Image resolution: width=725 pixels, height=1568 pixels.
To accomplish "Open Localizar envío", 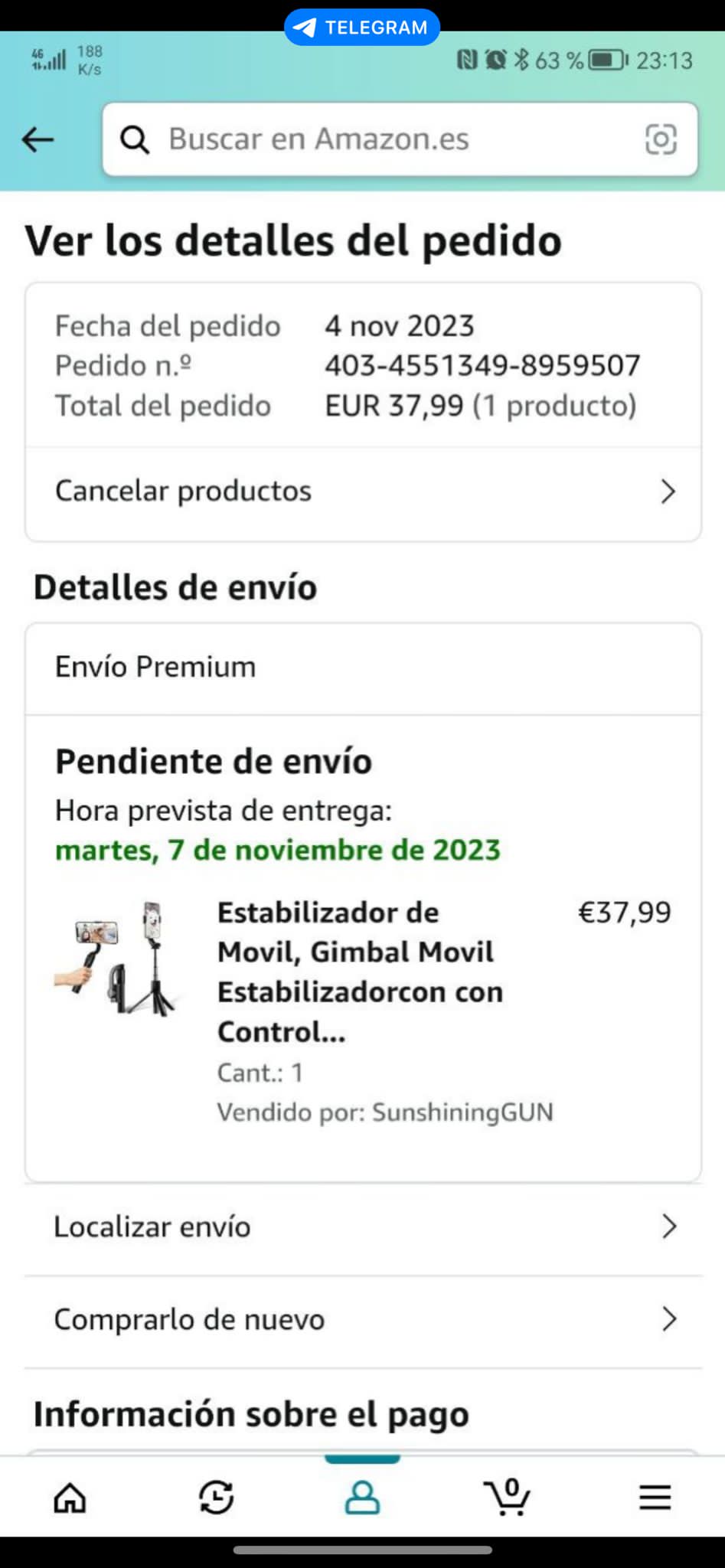I will (x=363, y=1227).
